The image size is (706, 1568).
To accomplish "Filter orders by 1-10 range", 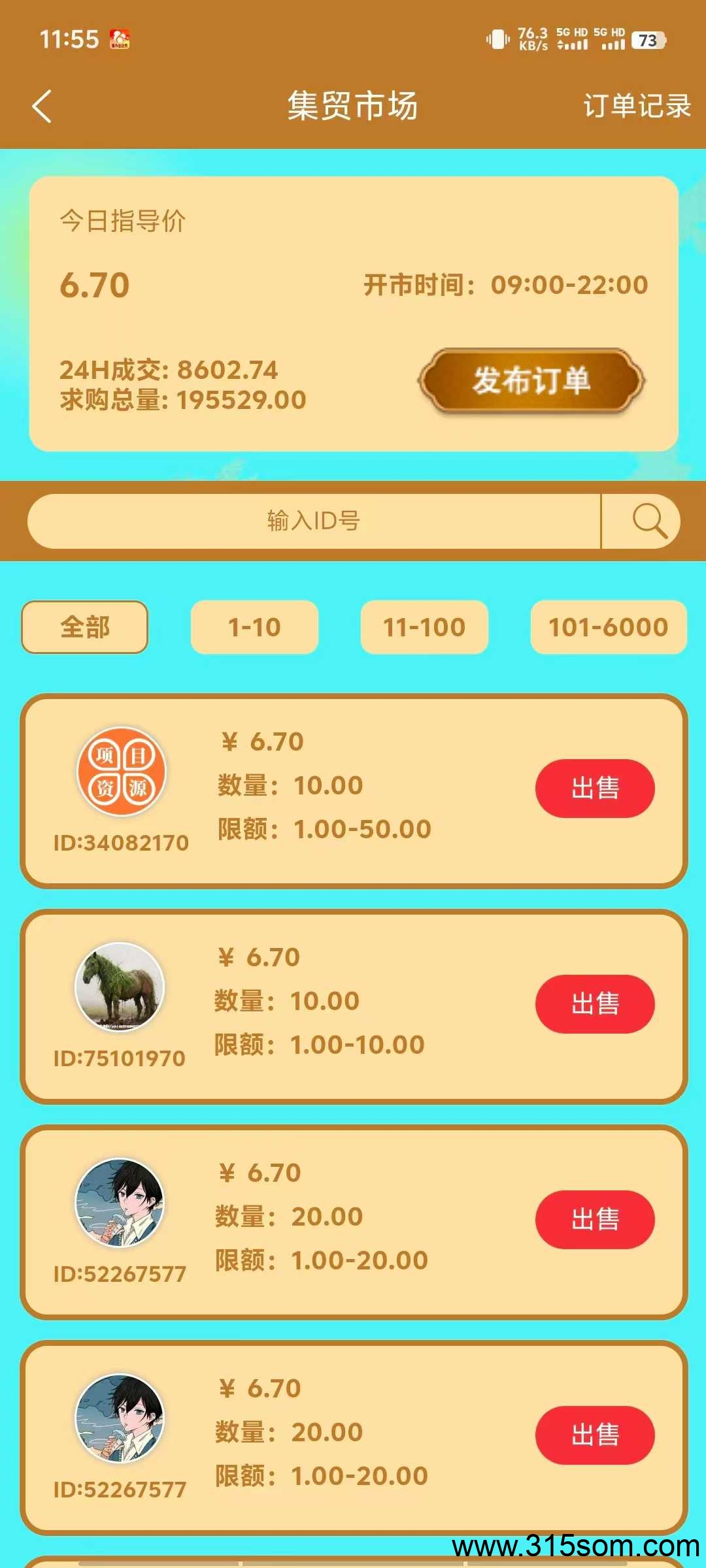I will 254,627.
